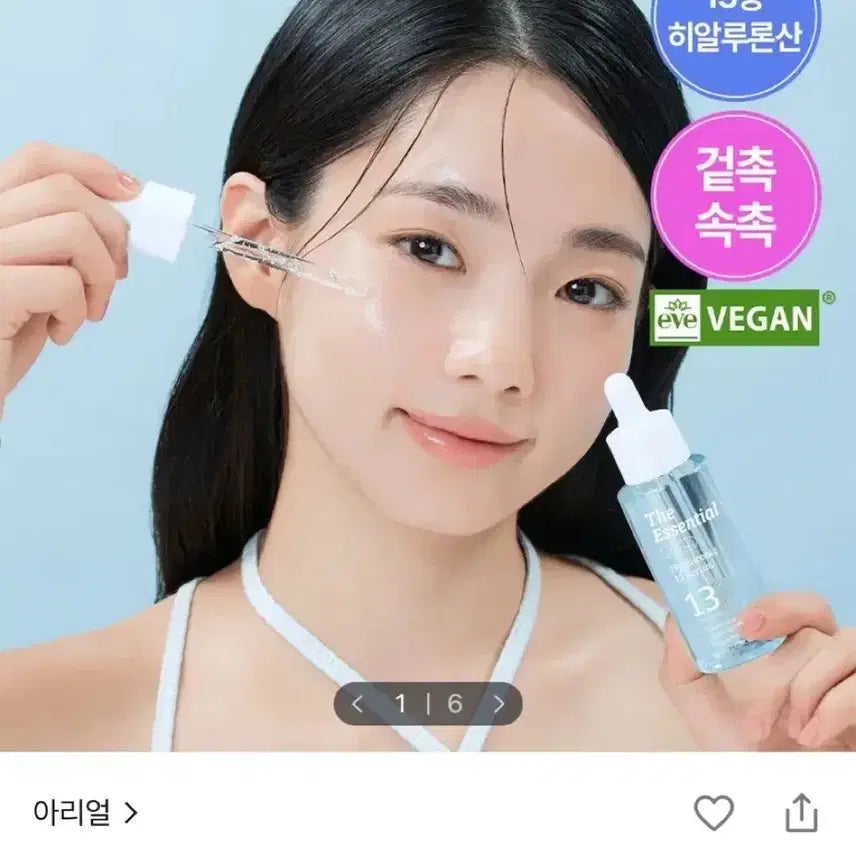Share this product listing
856x856 pixels.
pyautogui.click(x=801, y=813)
